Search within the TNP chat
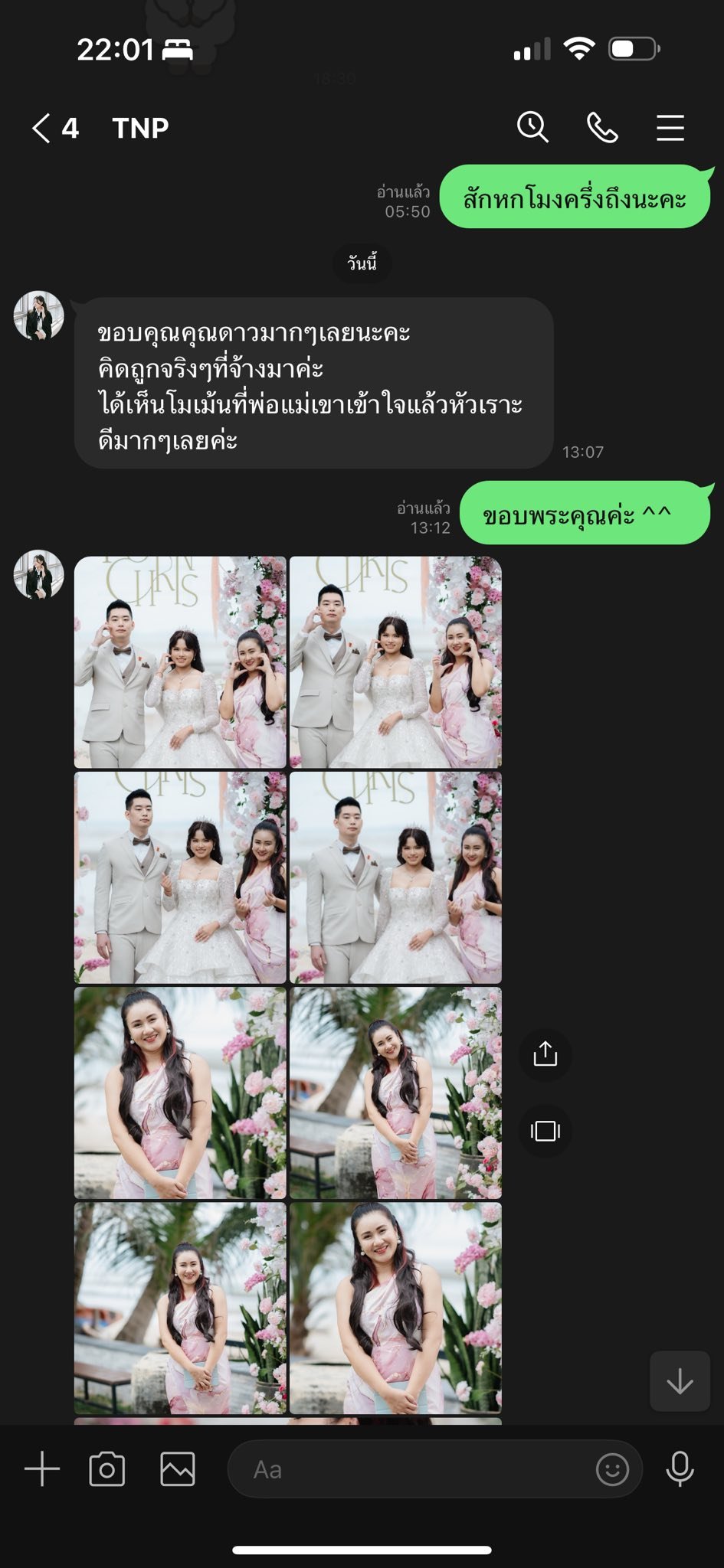The width and height of the screenshot is (724, 1568). click(x=532, y=127)
